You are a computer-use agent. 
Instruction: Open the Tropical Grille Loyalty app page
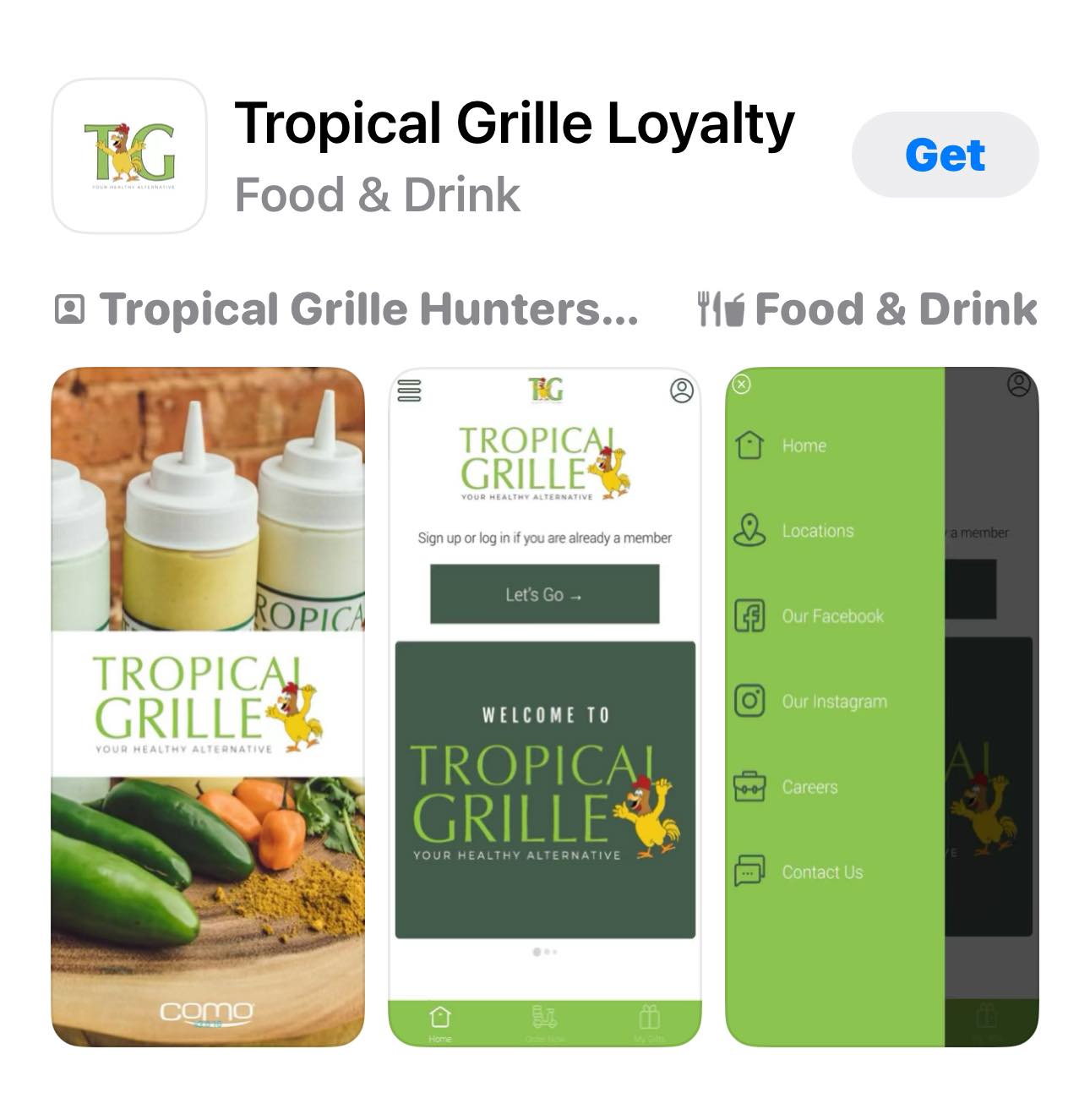click(514, 123)
